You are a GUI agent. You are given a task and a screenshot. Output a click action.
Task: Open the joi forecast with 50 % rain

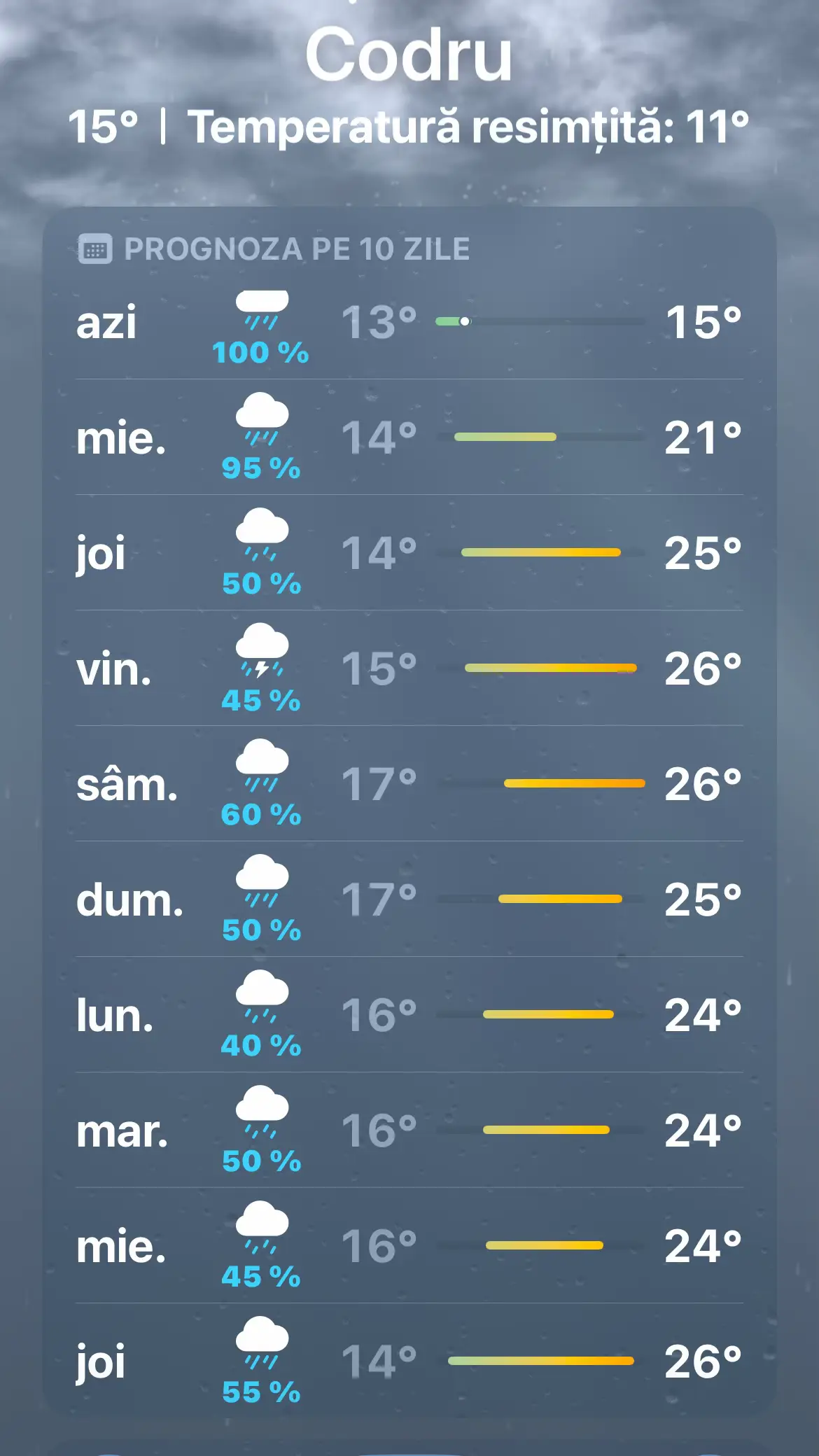pos(409,553)
